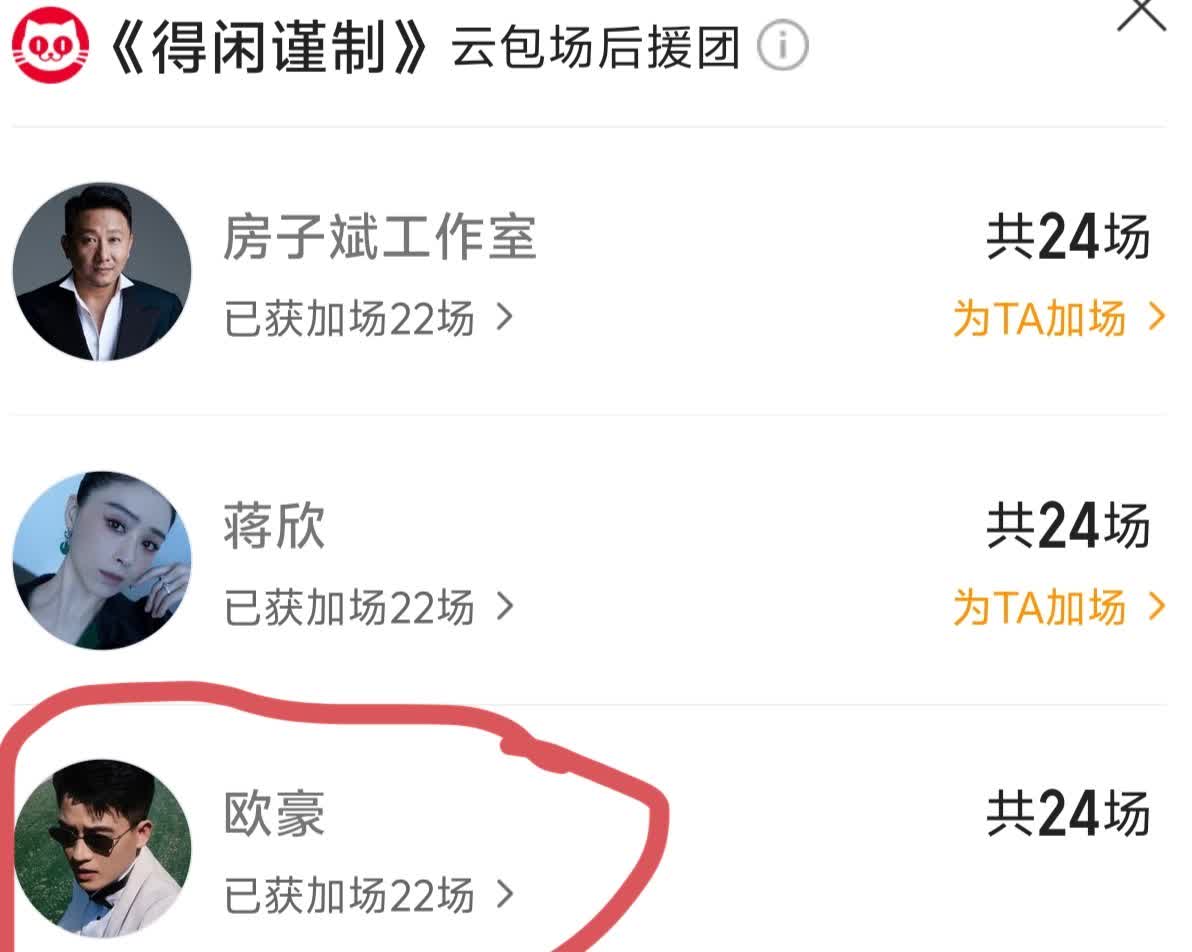This screenshot has width=1192, height=952.
Task: View 已获加场22场 details for 蒋欣
Action: 368,607
